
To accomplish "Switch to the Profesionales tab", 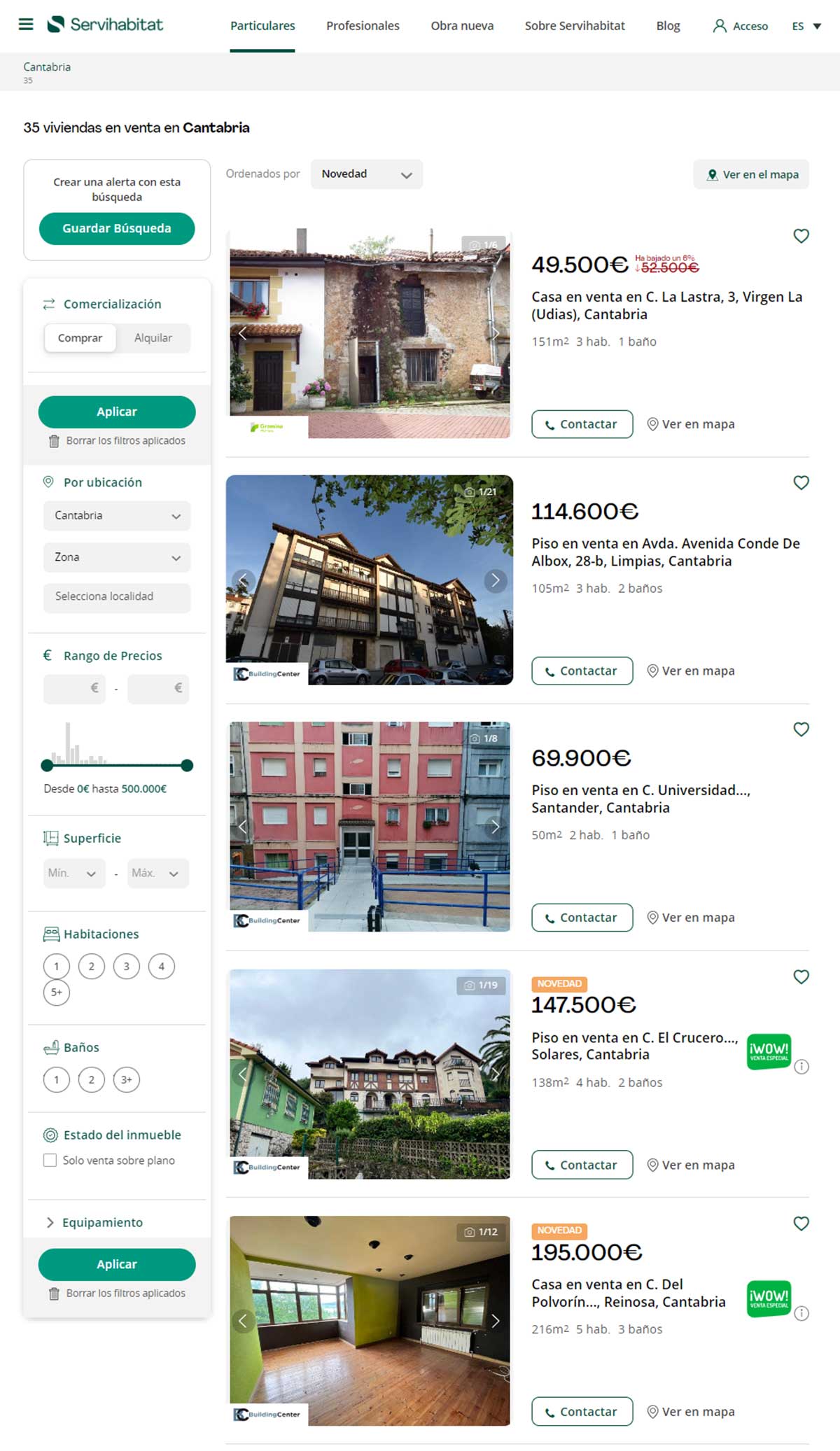I will (x=363, y=26).
